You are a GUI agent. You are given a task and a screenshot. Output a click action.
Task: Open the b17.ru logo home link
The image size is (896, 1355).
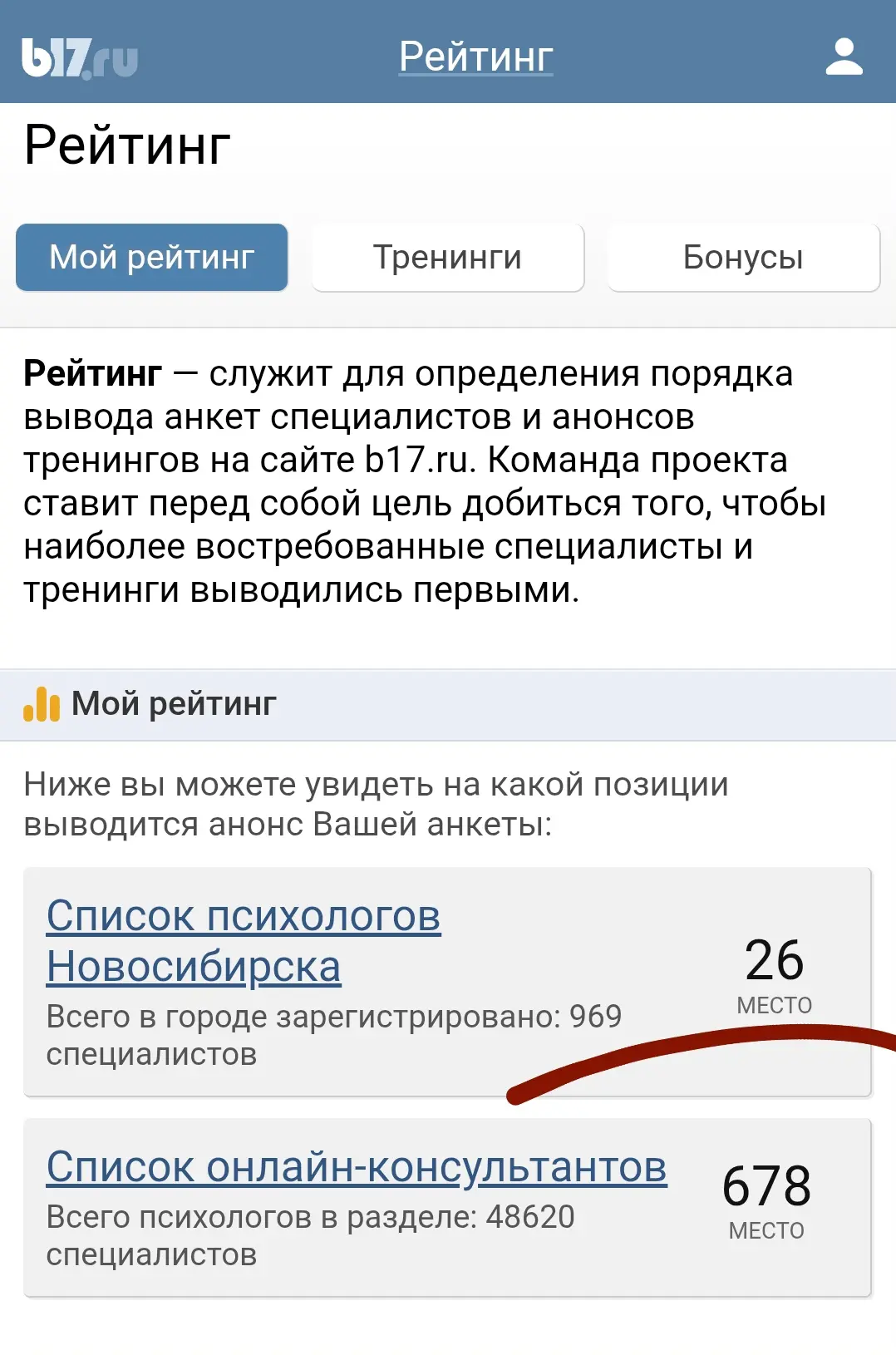tap(80, 57)
